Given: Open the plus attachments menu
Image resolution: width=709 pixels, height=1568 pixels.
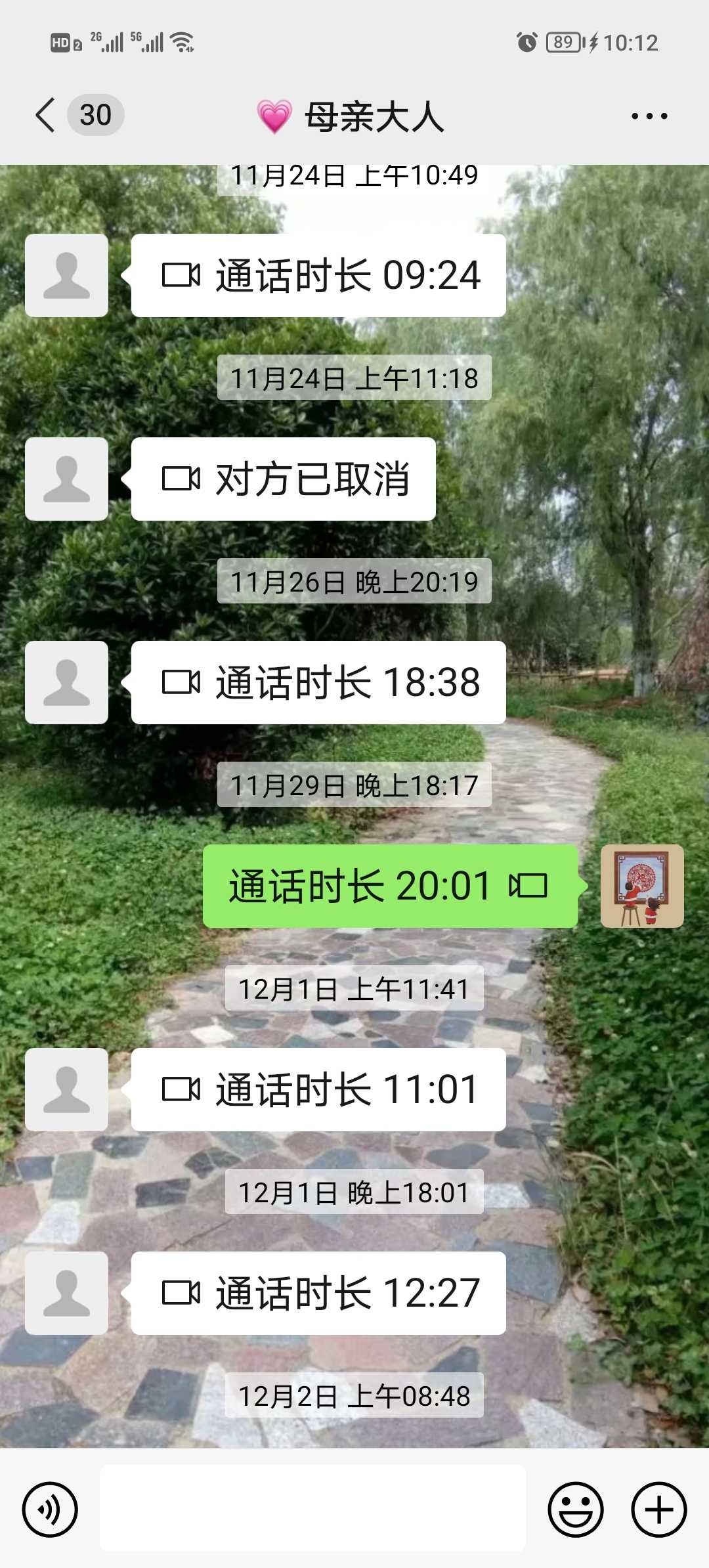Looking at the screenshot, I should [659, 1510].
